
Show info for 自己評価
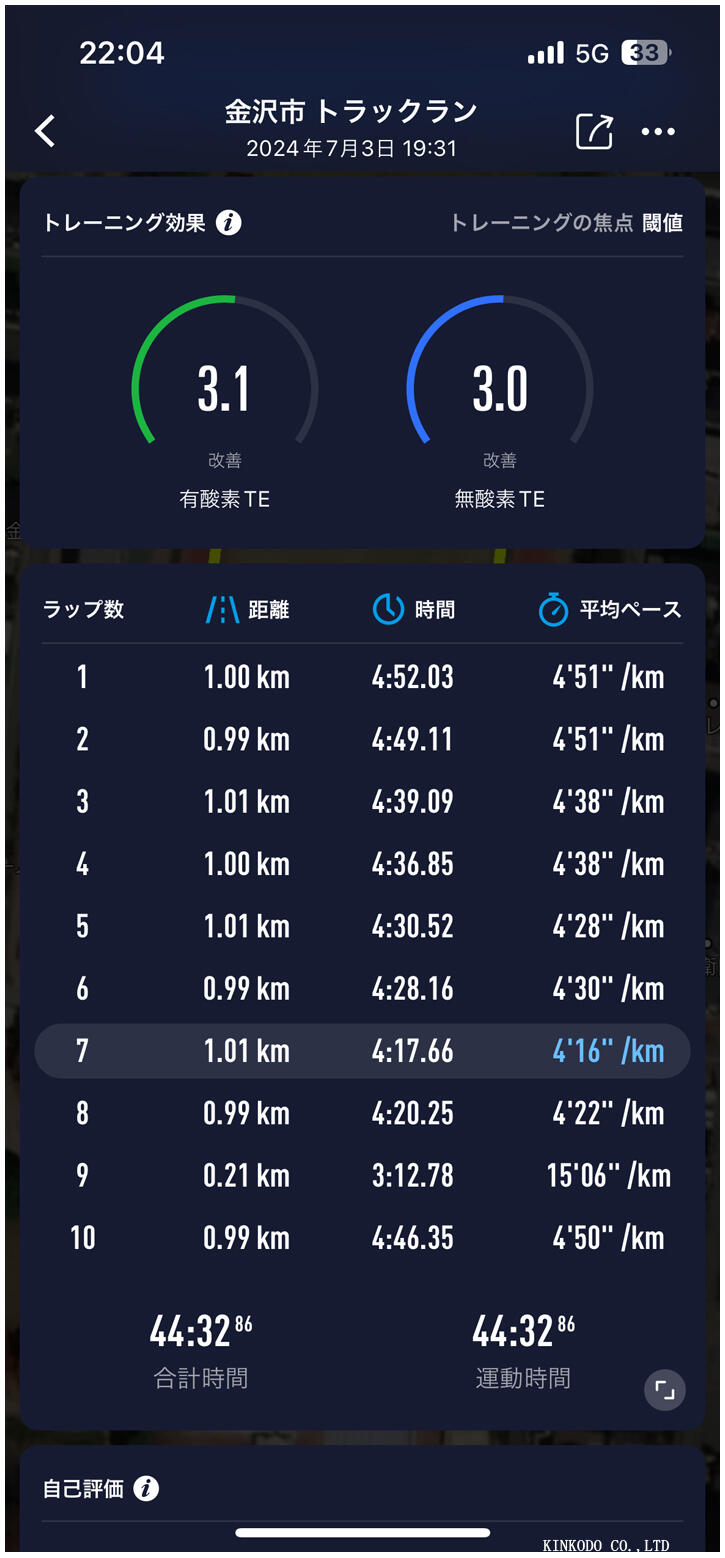click(146, 1489)
